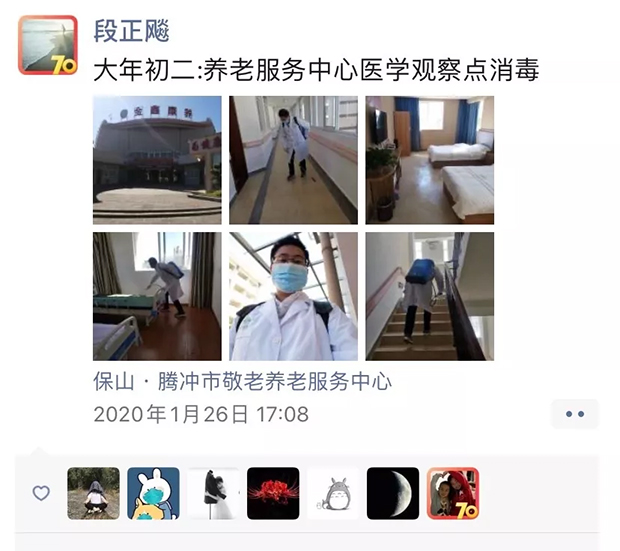The image size is (620, 551).
Task: Open the red spider lily liker avatar
Action: tap(273, 493)
